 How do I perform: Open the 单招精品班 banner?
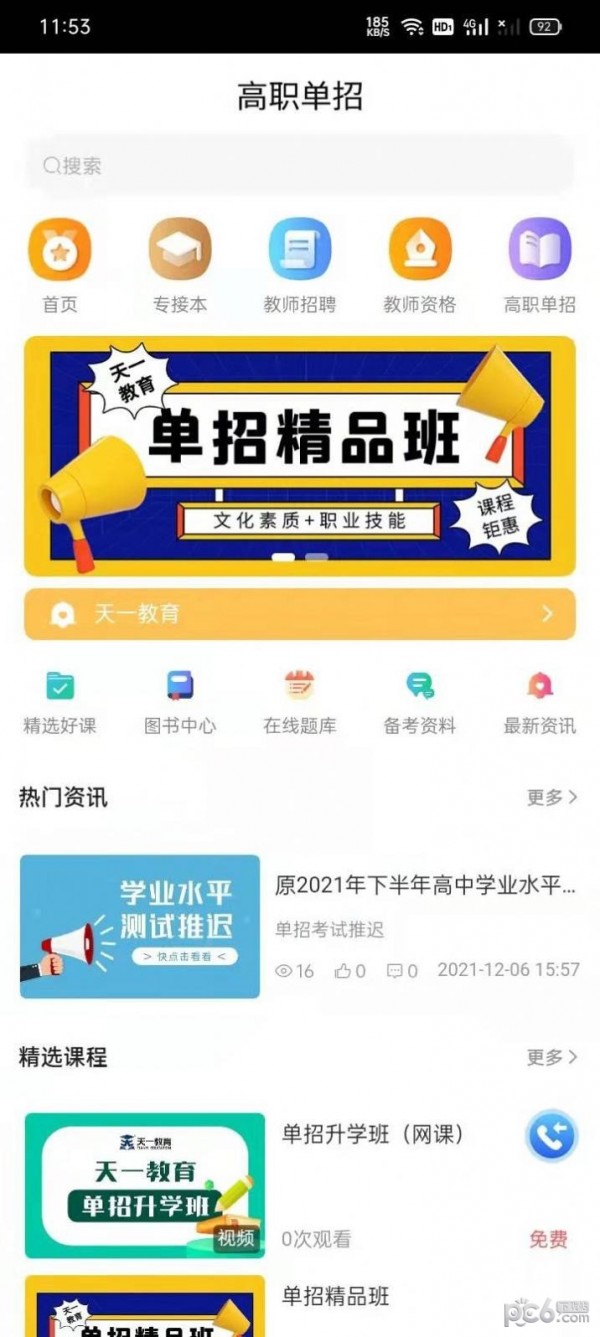click(x=300, y=456)
